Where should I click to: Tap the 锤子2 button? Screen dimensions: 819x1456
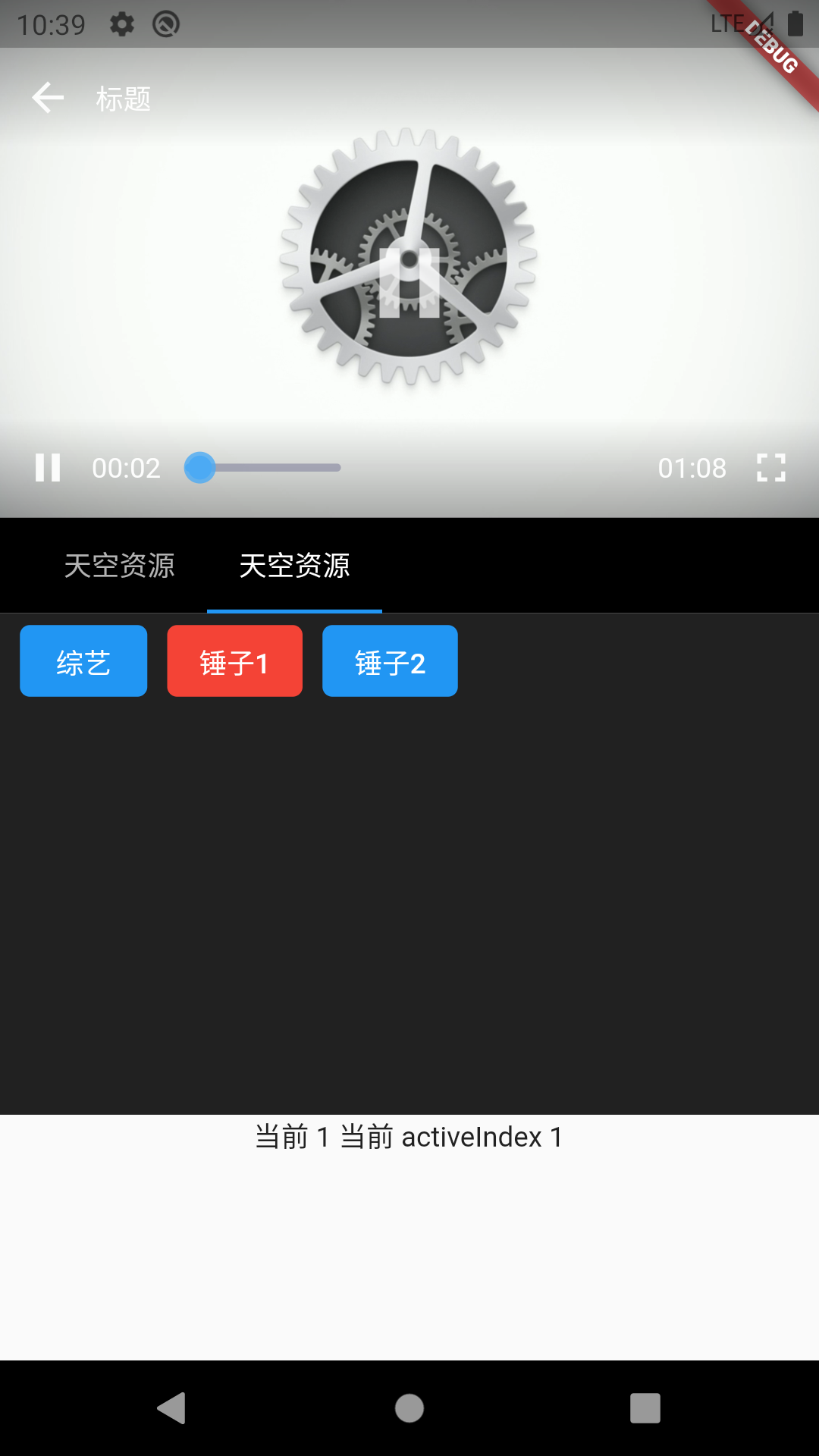(389, 661)
